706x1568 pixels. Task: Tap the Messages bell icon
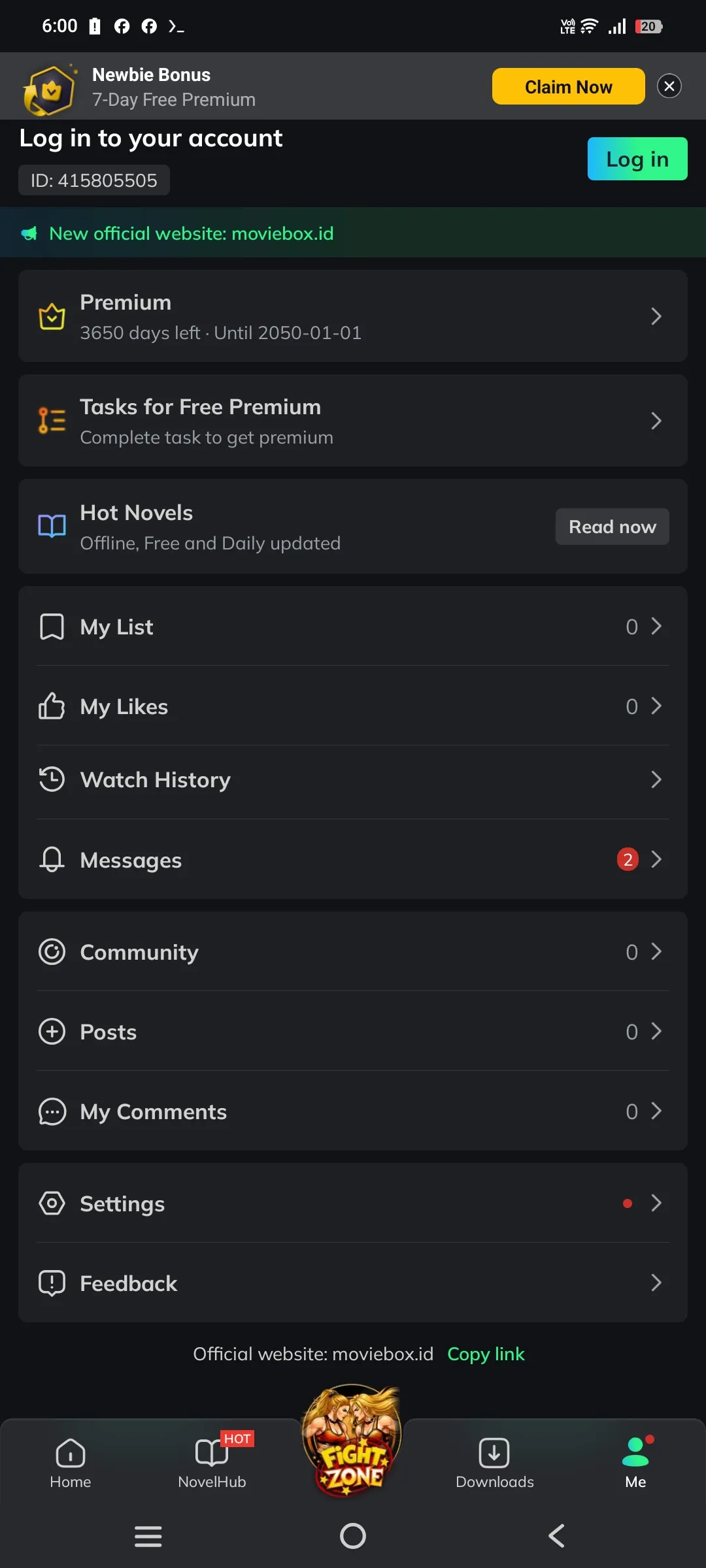[52, 859]
